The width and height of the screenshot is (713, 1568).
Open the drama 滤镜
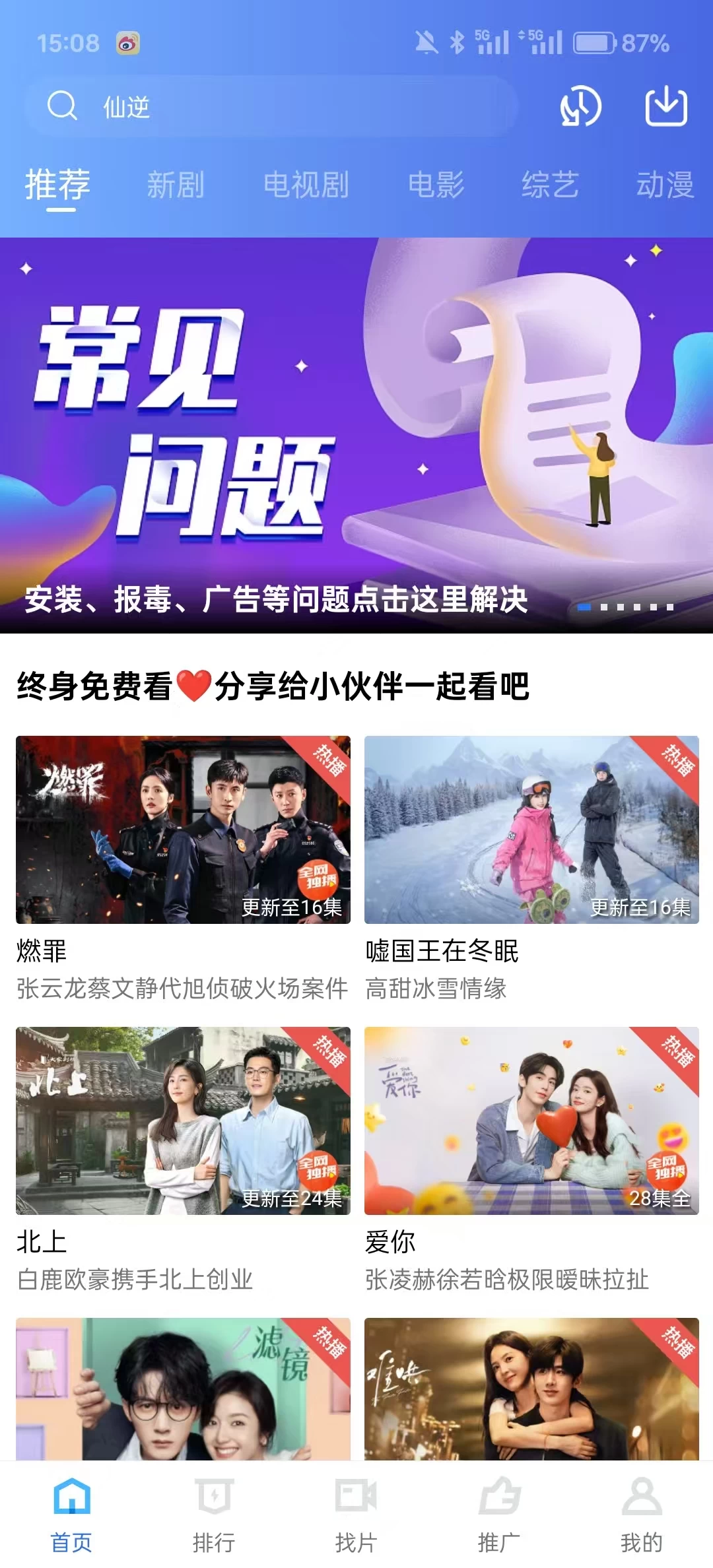183,1389
